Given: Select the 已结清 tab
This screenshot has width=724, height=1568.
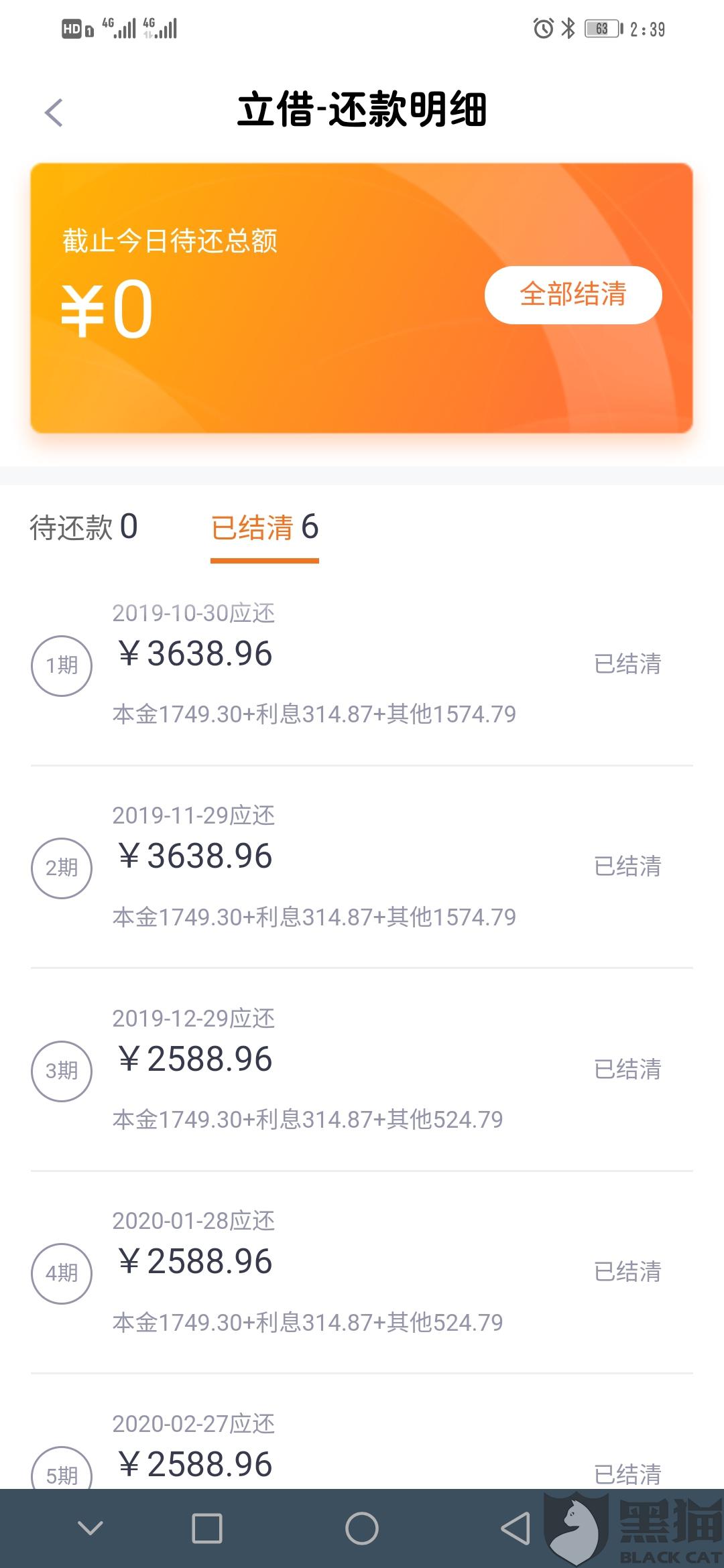Looking at the screenshot, I should [265, 527].
